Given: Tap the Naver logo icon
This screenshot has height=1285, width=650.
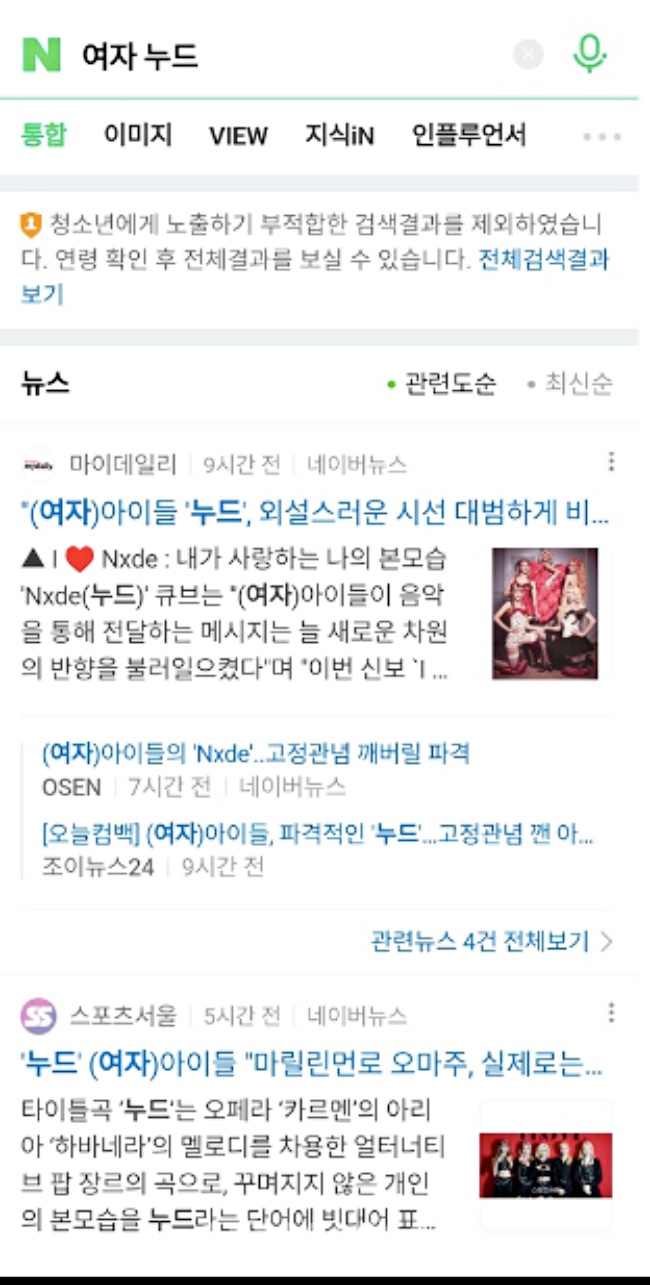Looking at the screenshot, I should (41, 55).
